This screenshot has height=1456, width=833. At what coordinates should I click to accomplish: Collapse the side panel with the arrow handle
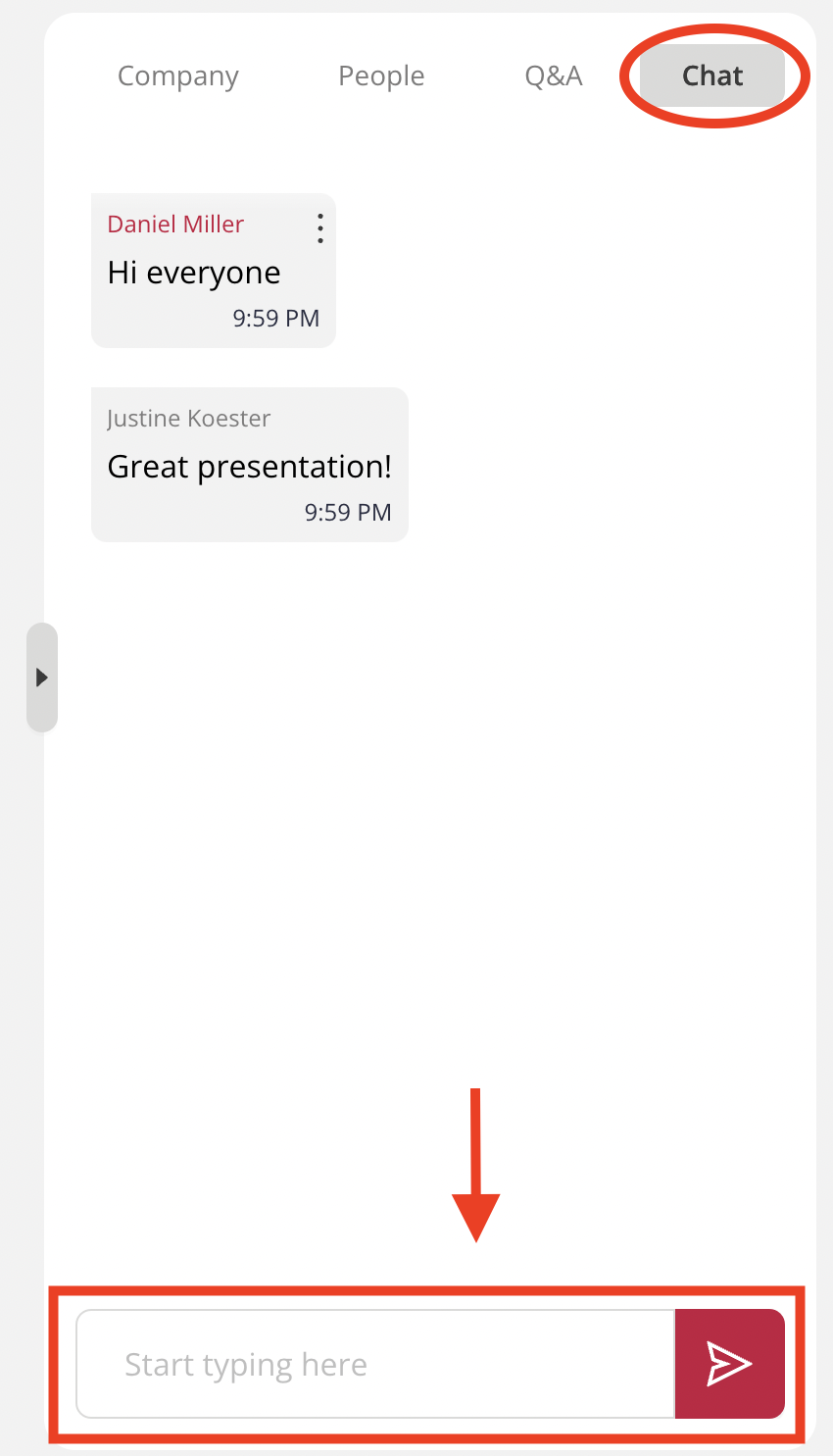(x=42, y=678)
